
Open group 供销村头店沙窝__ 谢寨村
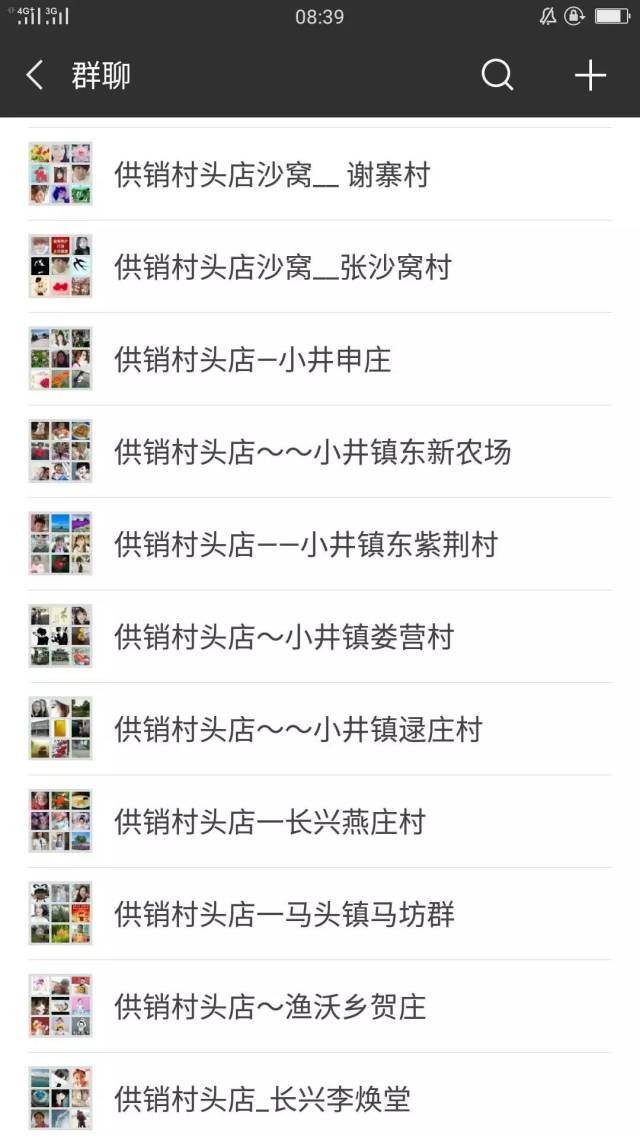320,175
